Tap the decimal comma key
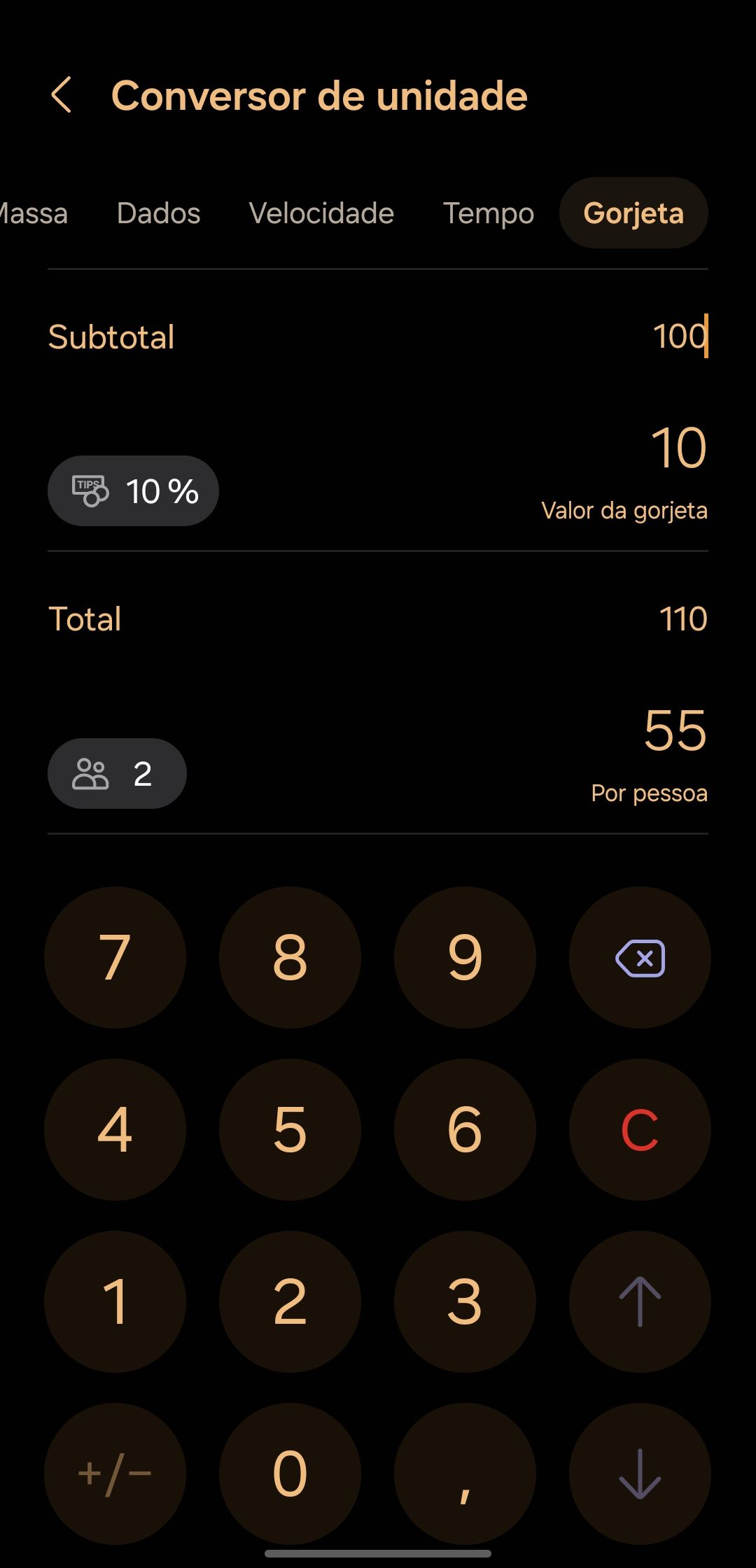This screenshot has width=756, height=1568. [465, 1474]
